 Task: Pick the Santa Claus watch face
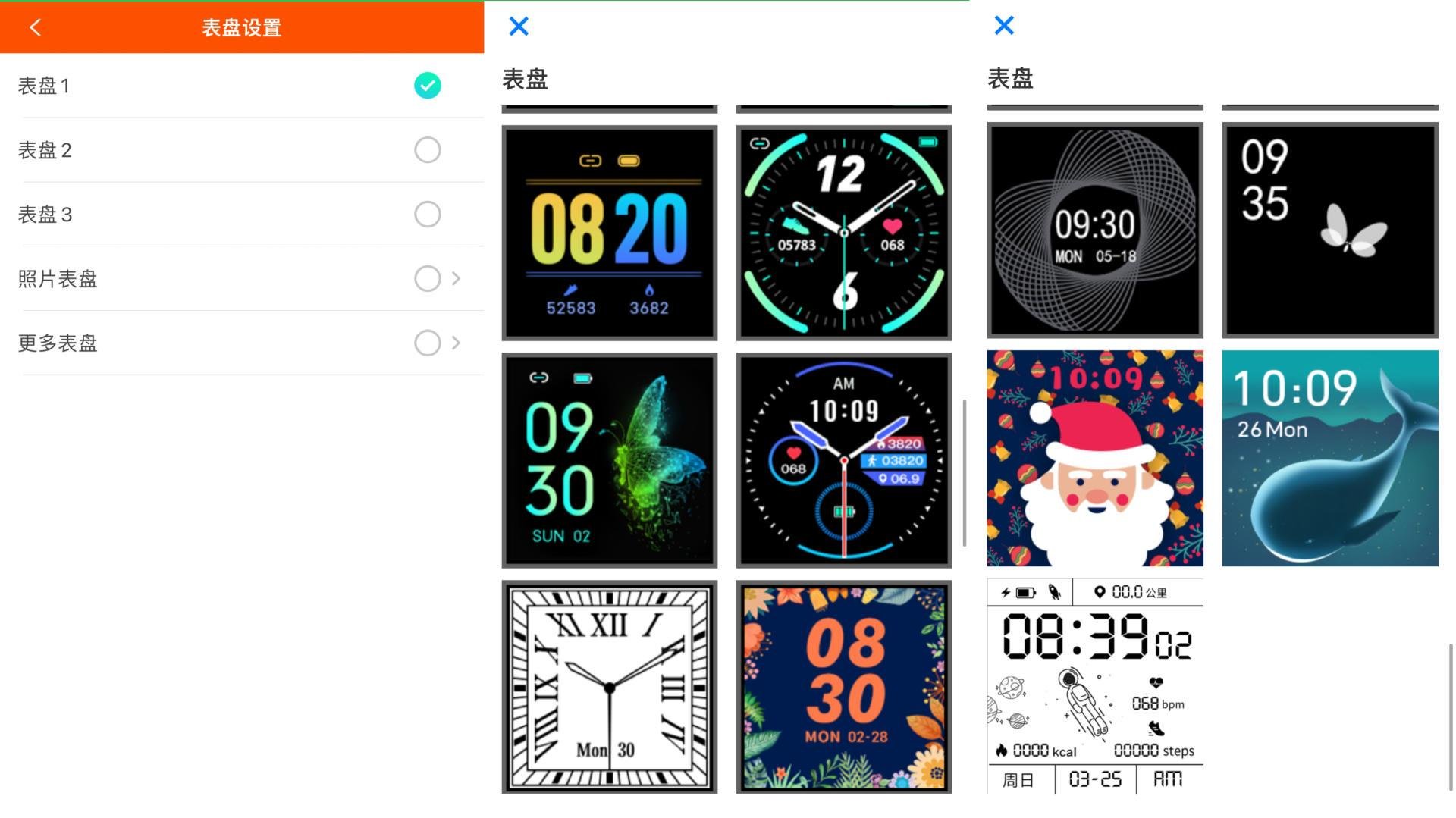click(1094, 458)
